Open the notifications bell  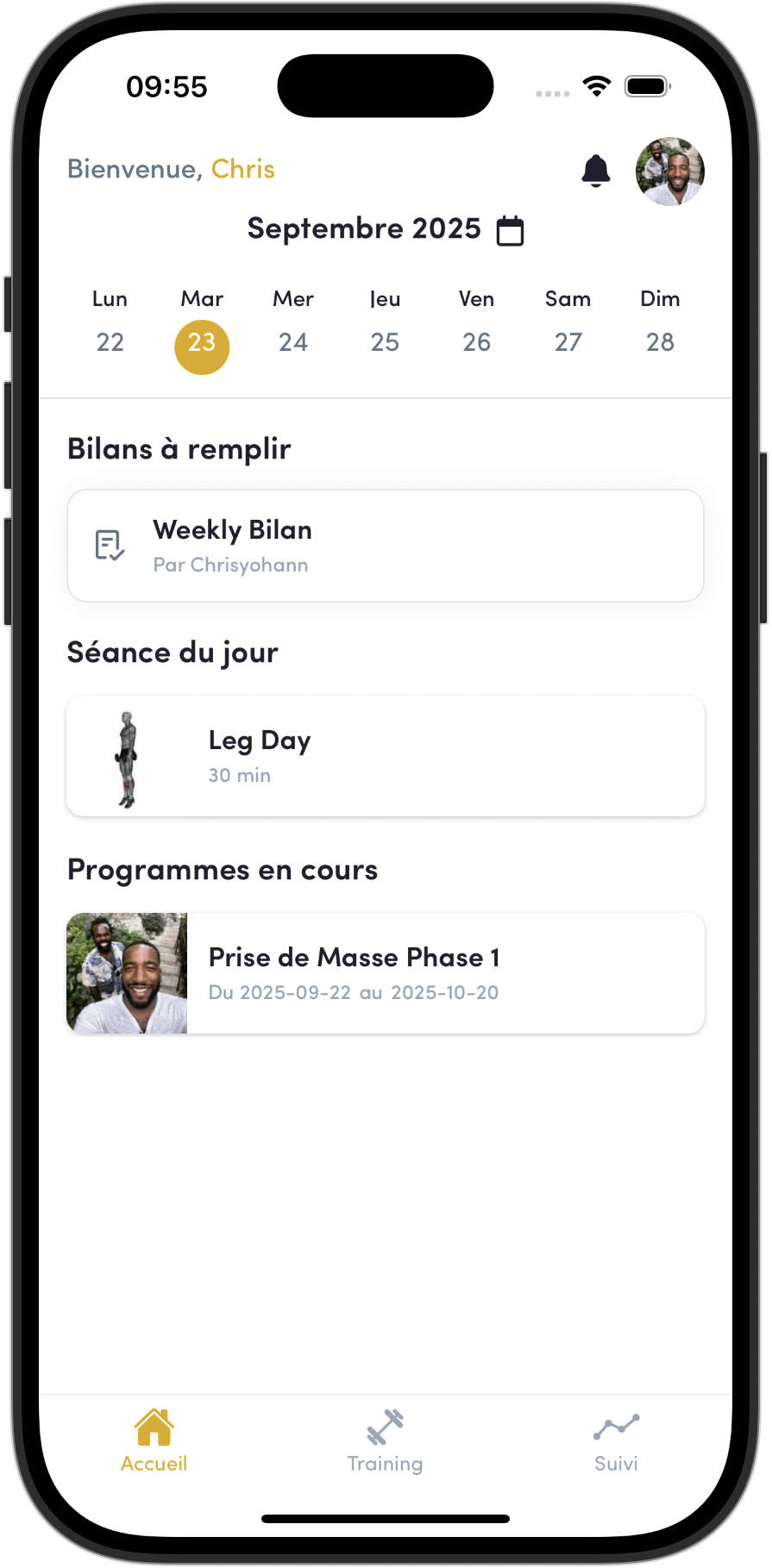click(x=595, y=171)
